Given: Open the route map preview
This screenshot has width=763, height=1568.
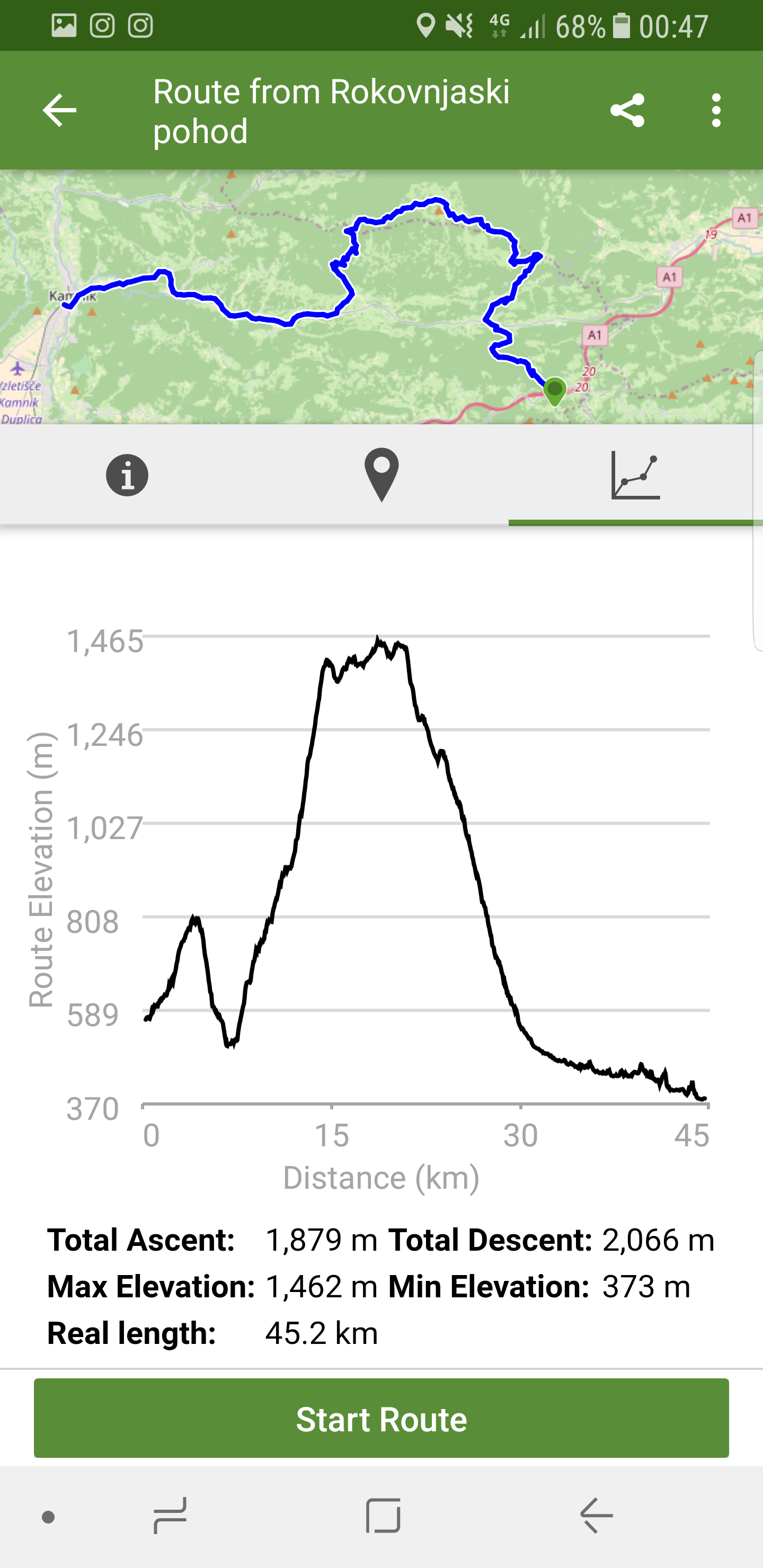Looking at the screenshot, I should 381,297.
